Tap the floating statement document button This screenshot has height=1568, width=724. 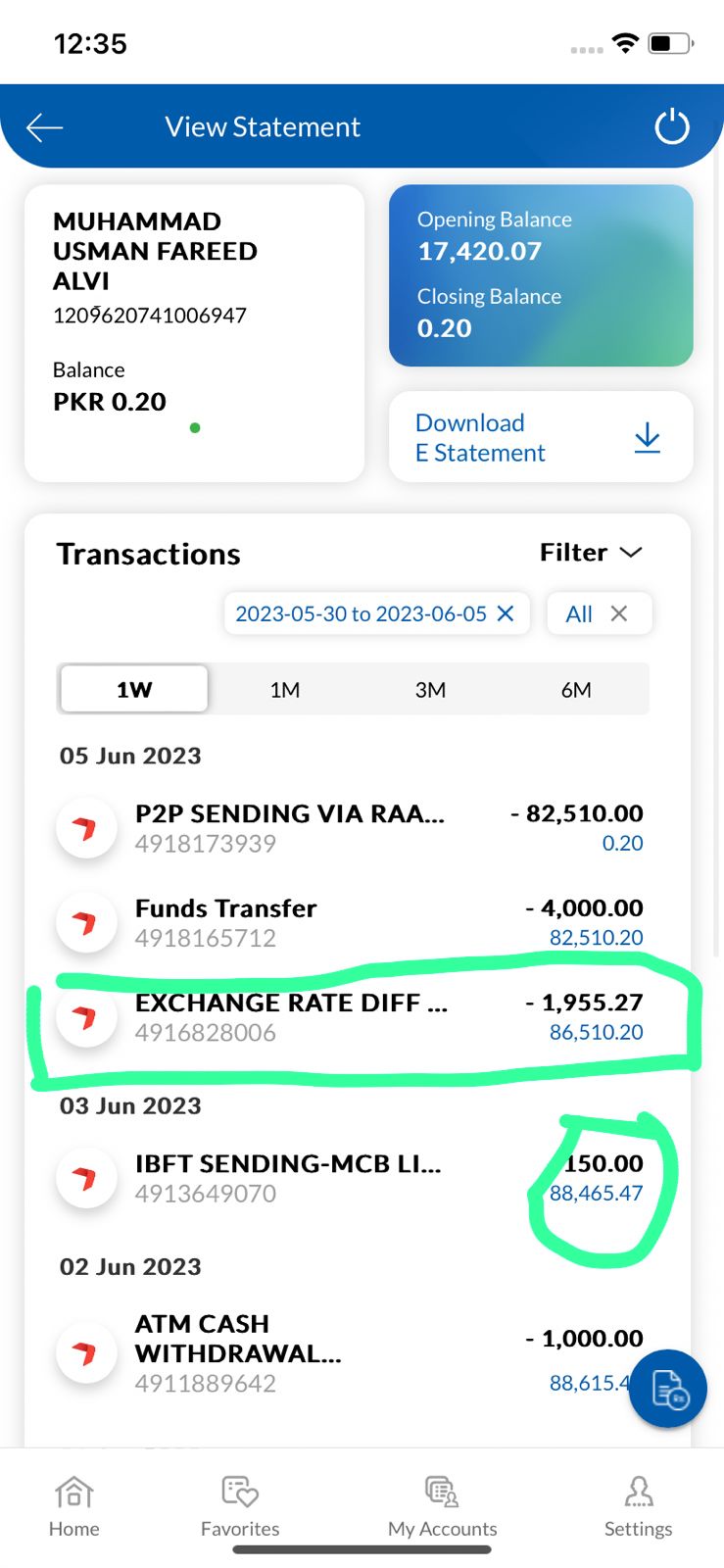point(668,1389)
